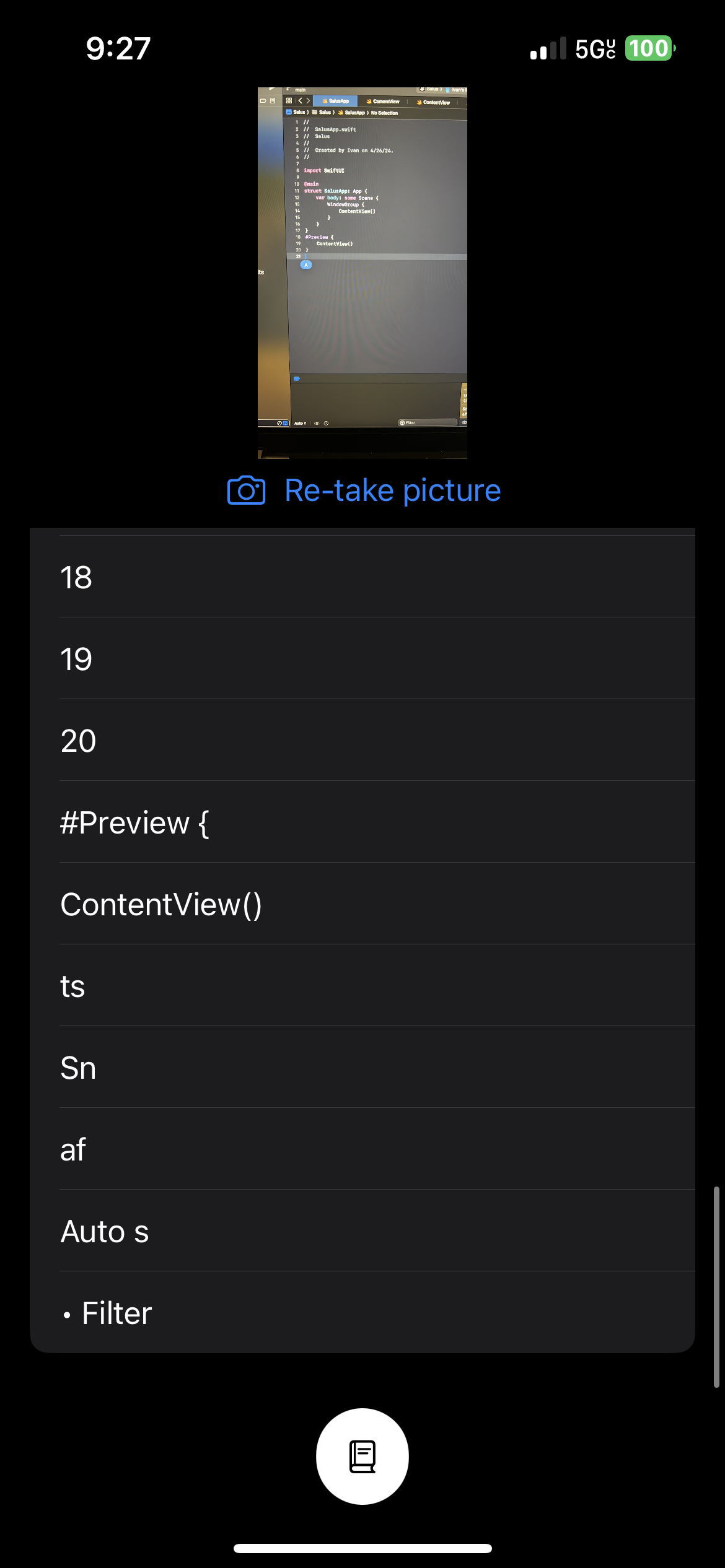The width and height of the screenshot is (725, 1568).
Task: Tap Re-take picture
Action: 364,490
